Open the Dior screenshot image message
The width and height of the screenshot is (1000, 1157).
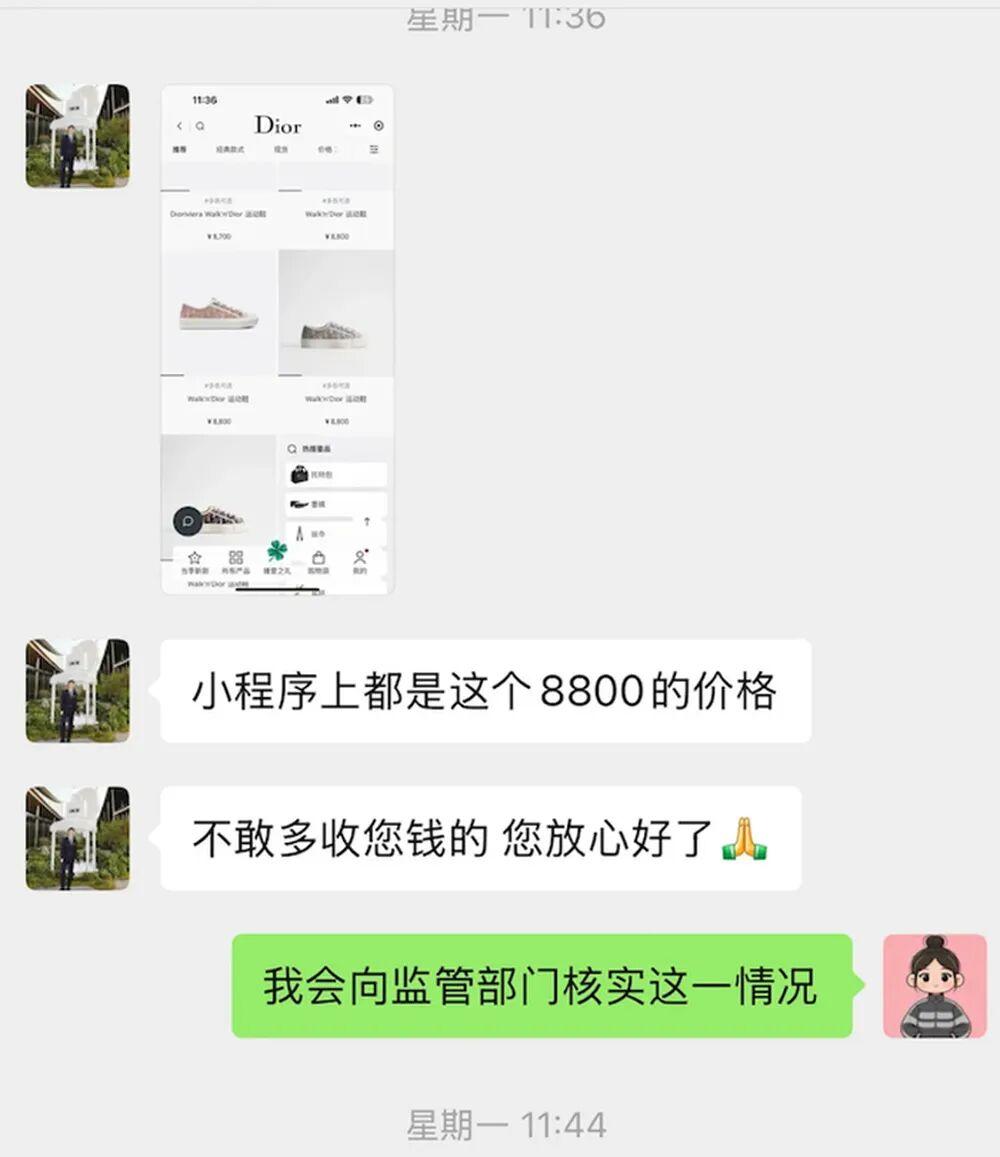tap(277, 339)
